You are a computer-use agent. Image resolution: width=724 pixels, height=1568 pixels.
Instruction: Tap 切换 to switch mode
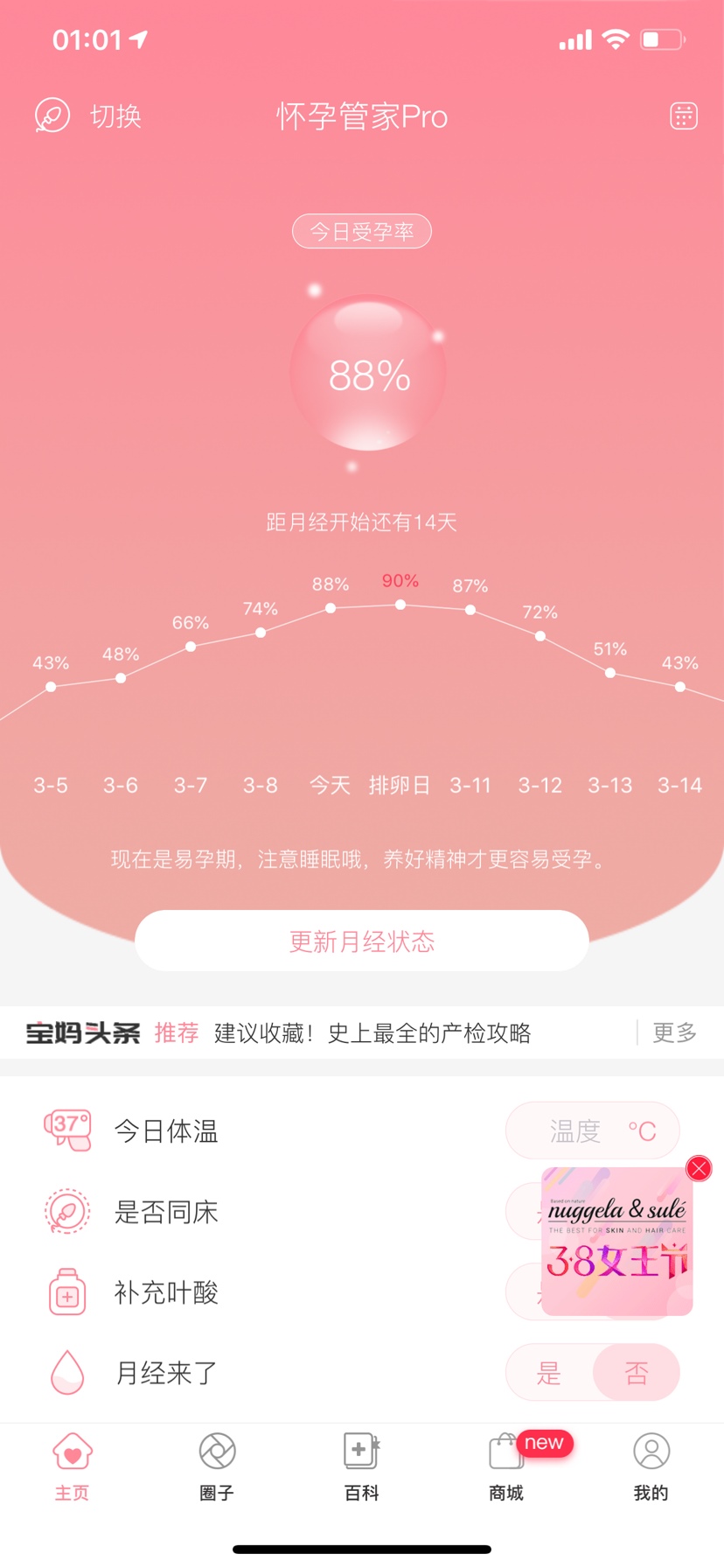[x=89, y=116]
